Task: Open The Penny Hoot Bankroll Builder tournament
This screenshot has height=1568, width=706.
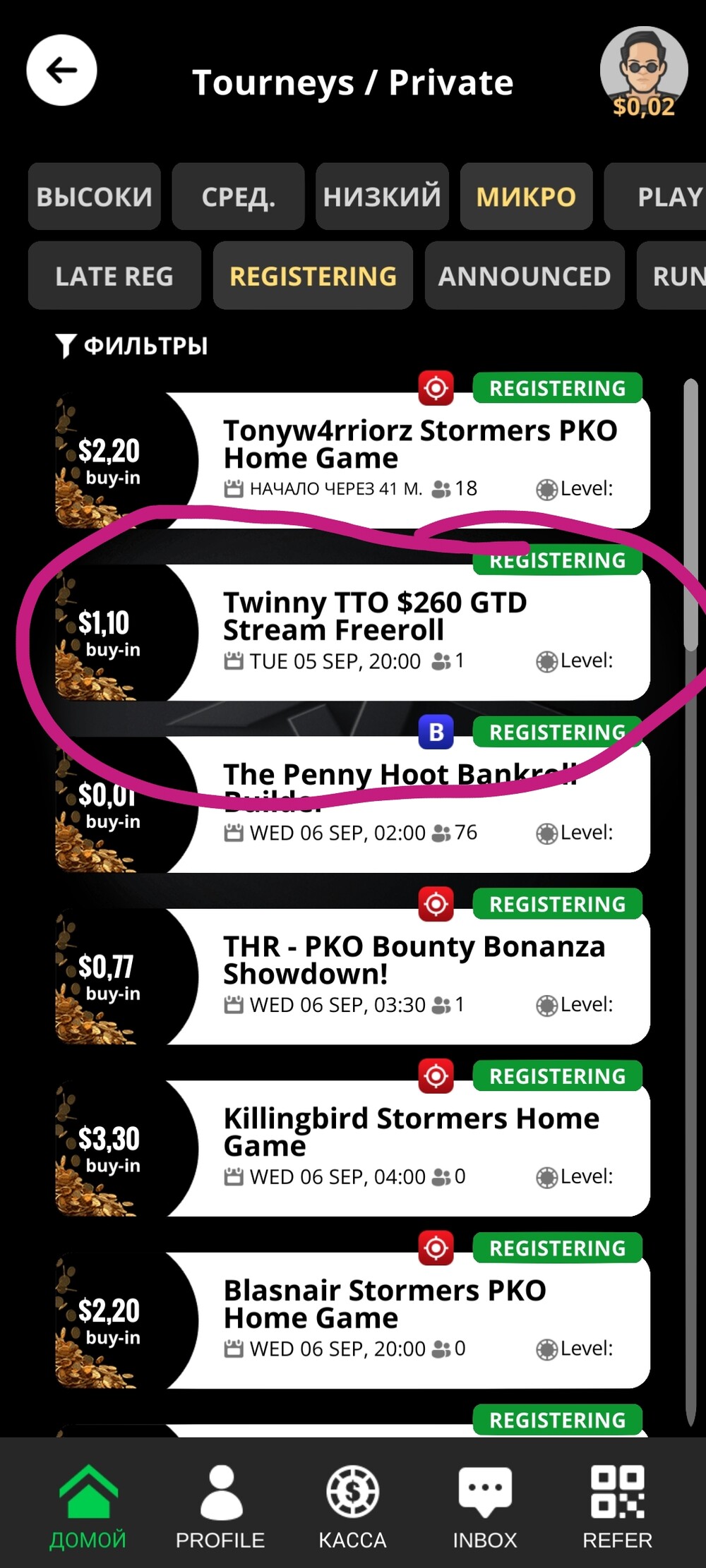Action: pyautogui.click(x=352, y=804)
